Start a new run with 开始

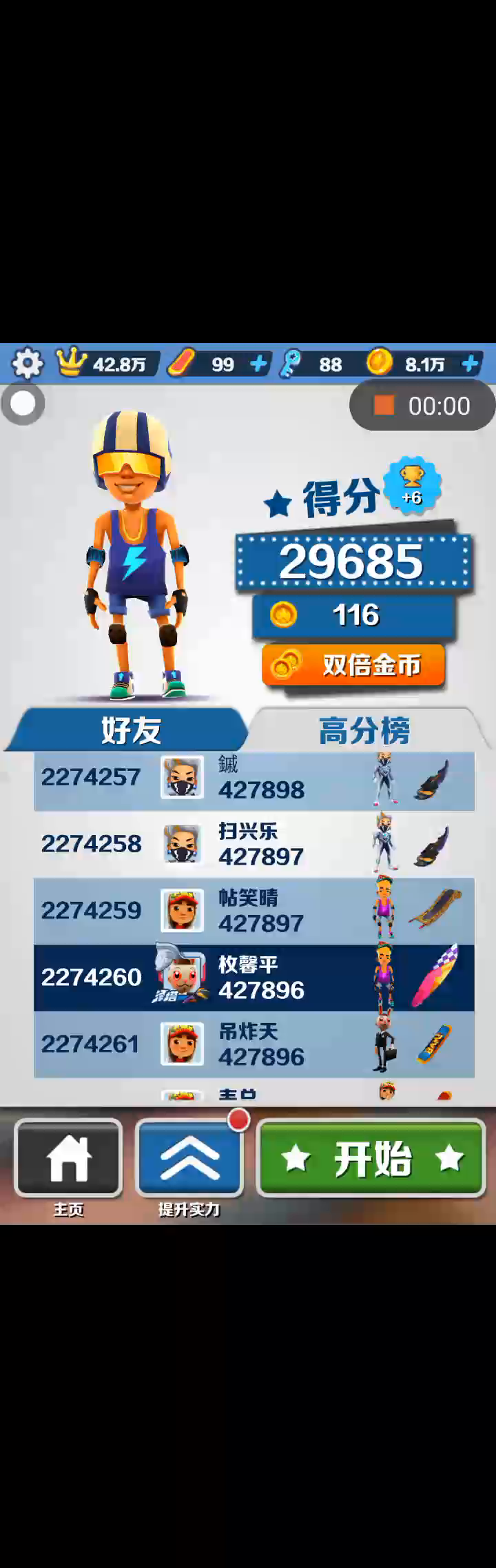click(371, 1159)
